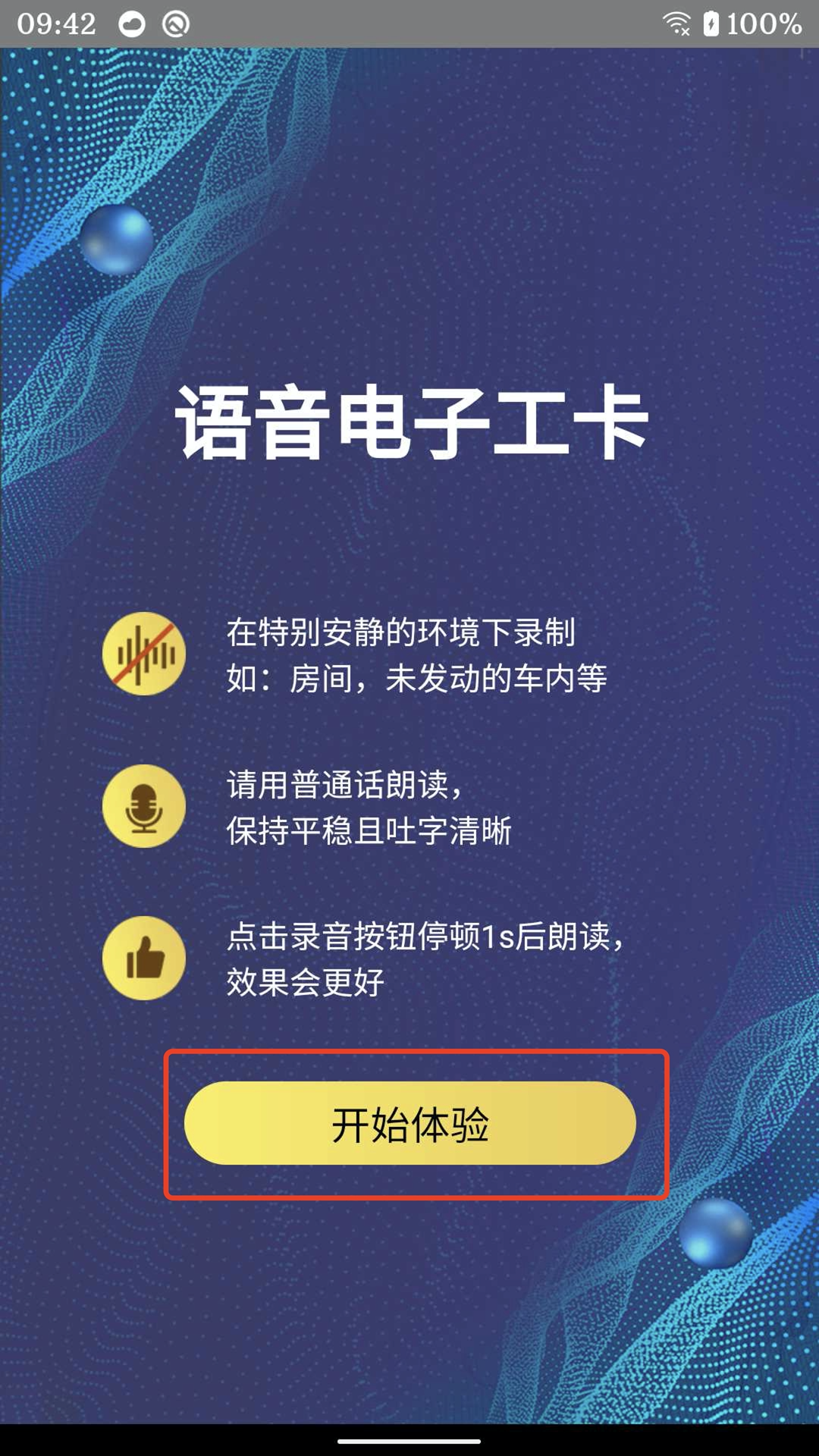The width and height of the screenshot is (819, 1456).
Task: Tap the 开始体验 button
Action: [409, 1123]
